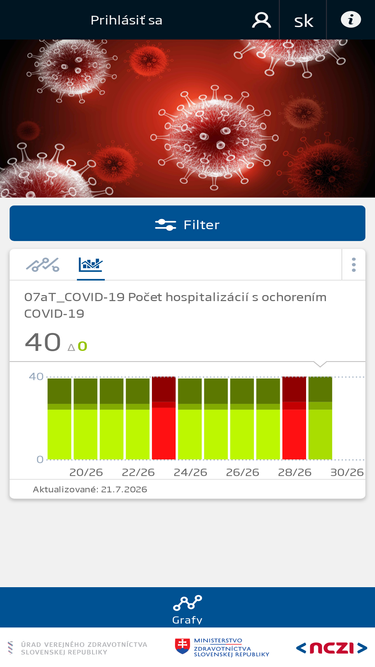This screenshot has width=375, height=667.
Task: Open the Filter button
Action: tap(188, 224)
